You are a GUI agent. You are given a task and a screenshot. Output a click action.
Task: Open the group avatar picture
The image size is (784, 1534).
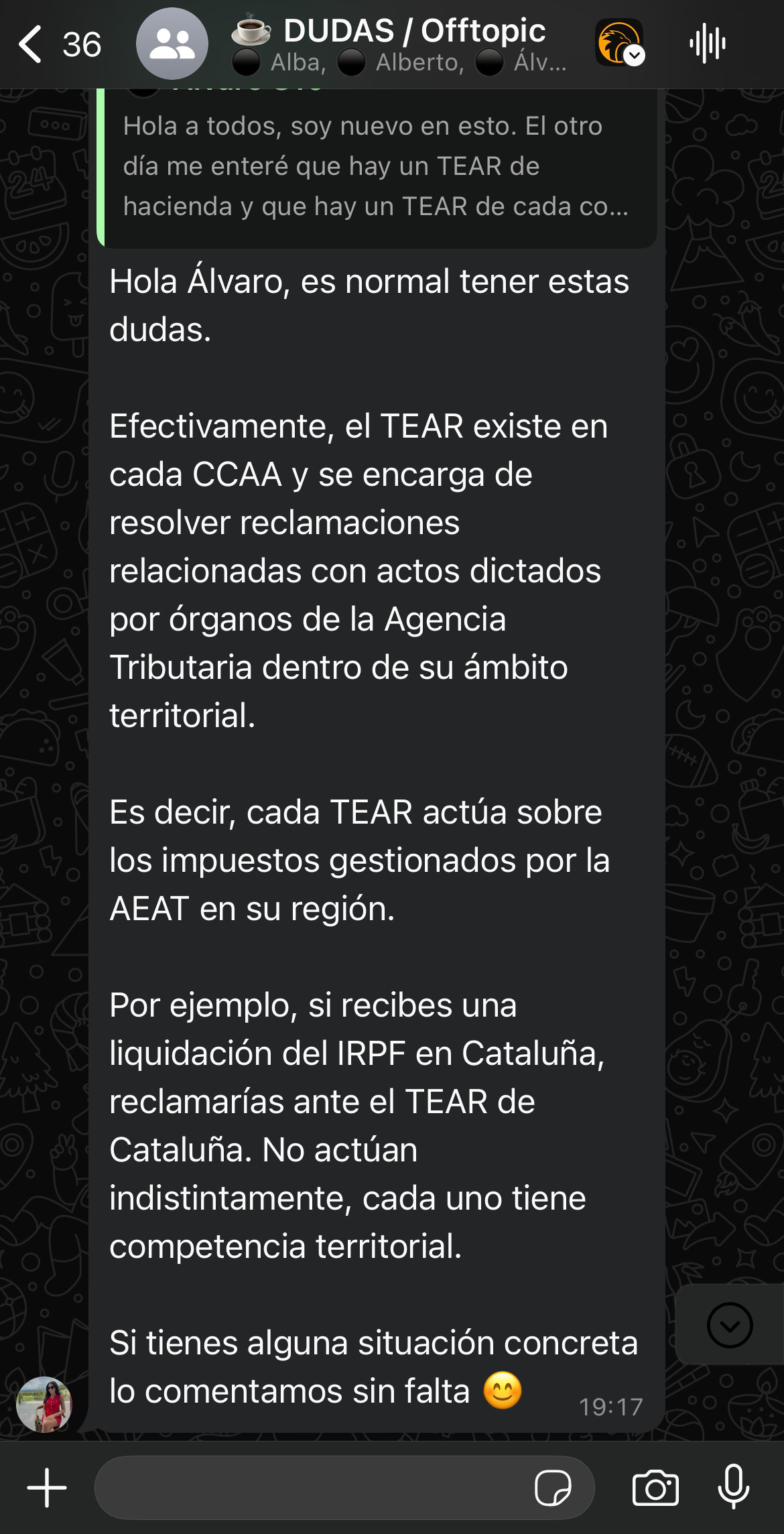pyautogui.click(x=172, y=44)
